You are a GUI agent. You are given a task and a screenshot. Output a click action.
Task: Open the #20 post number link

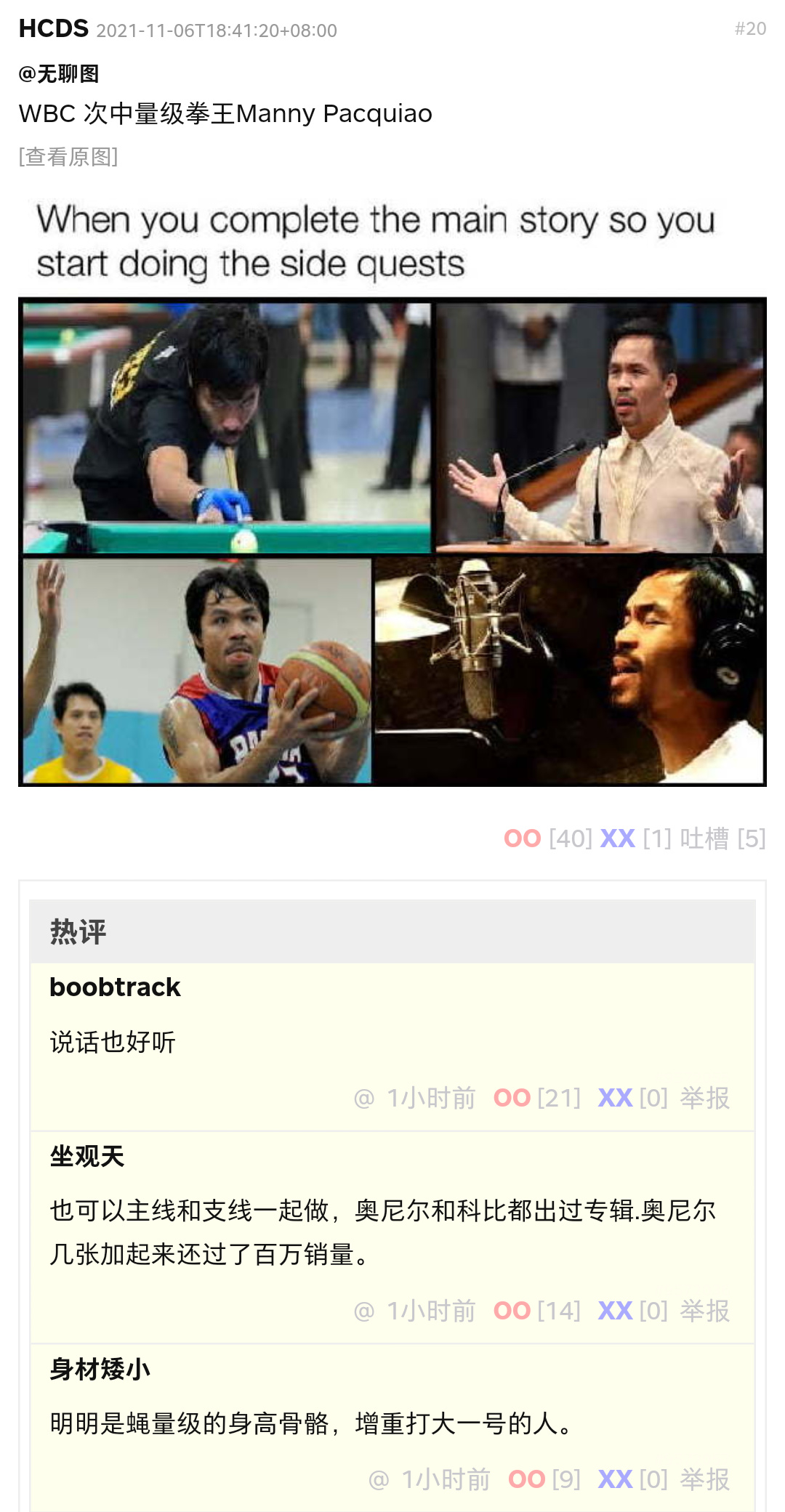(750, 29)
